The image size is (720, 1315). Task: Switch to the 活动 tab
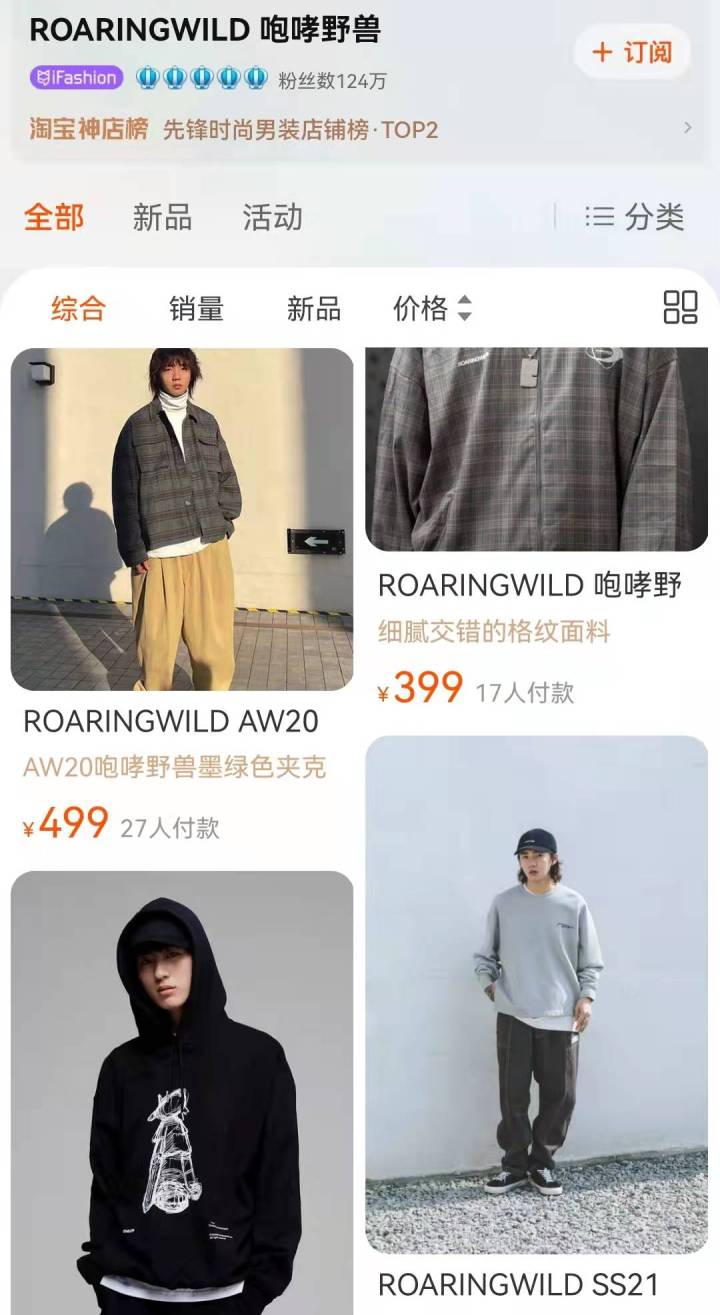273,218
